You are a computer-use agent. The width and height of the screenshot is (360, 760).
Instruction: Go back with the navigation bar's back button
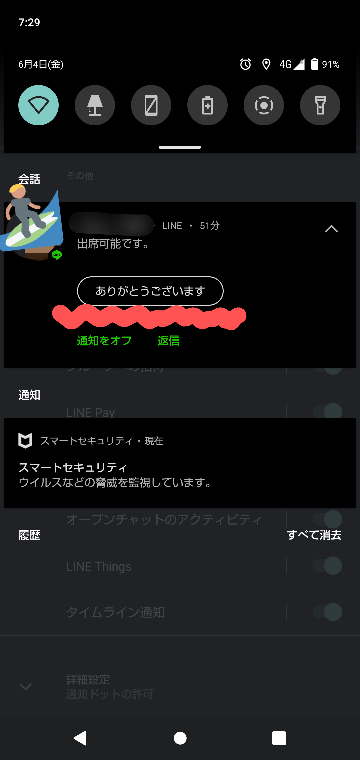tap(80, 738)
